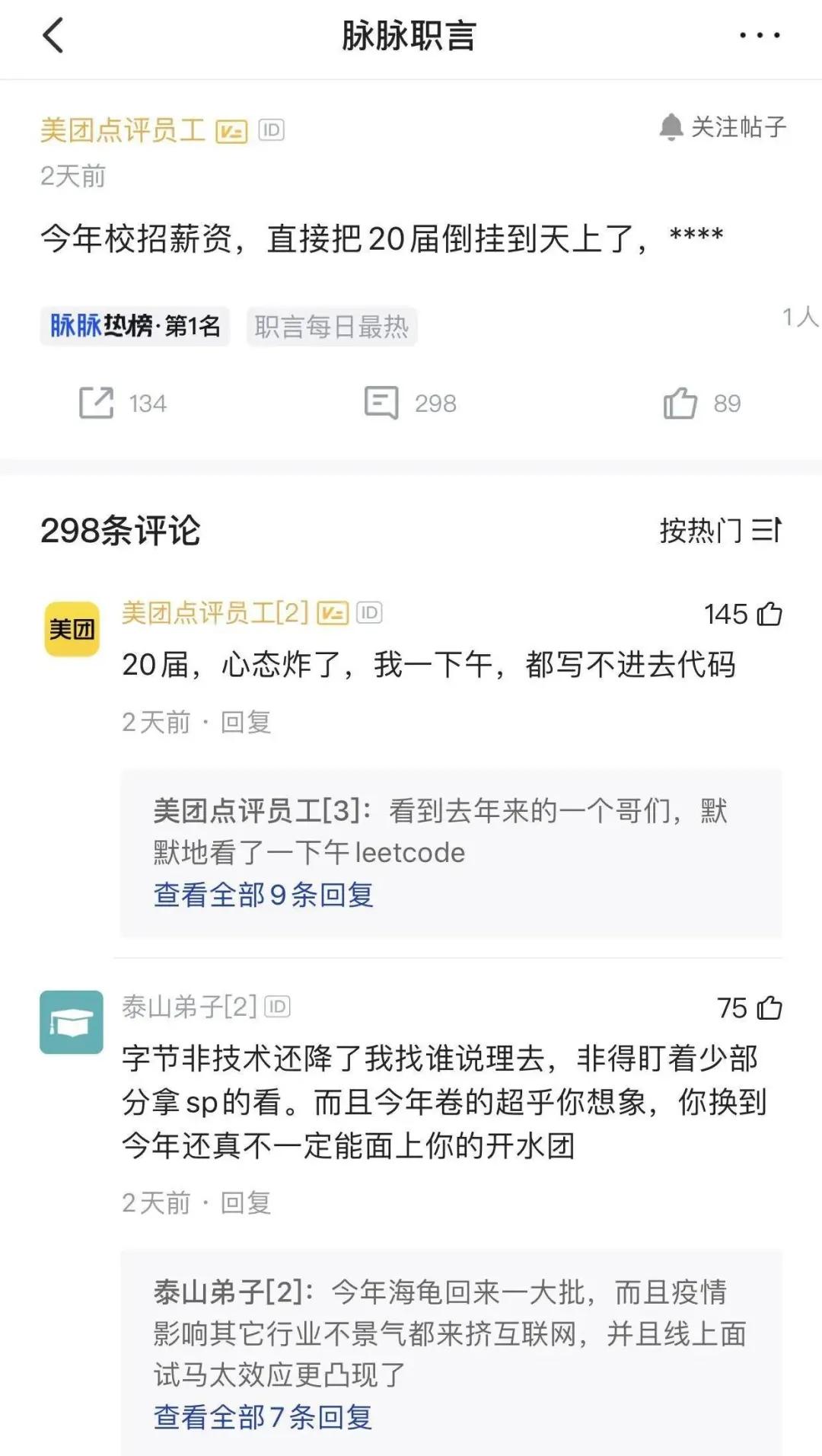This screenshot has width=822, height=1456.
Task: Open the three-dot overflow menu
Action: [759, 36]
